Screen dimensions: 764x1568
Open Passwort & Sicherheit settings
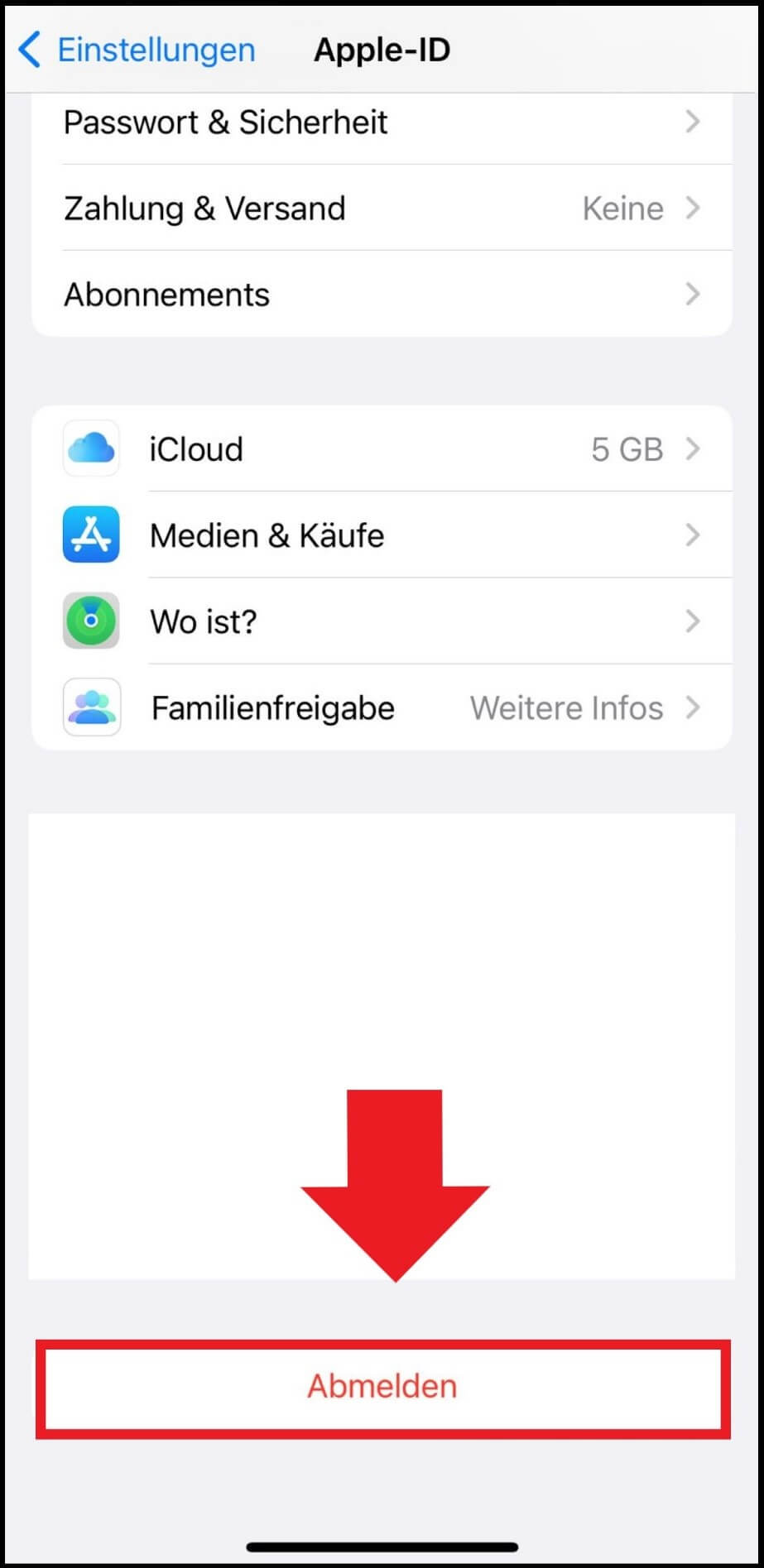(382, 122)
